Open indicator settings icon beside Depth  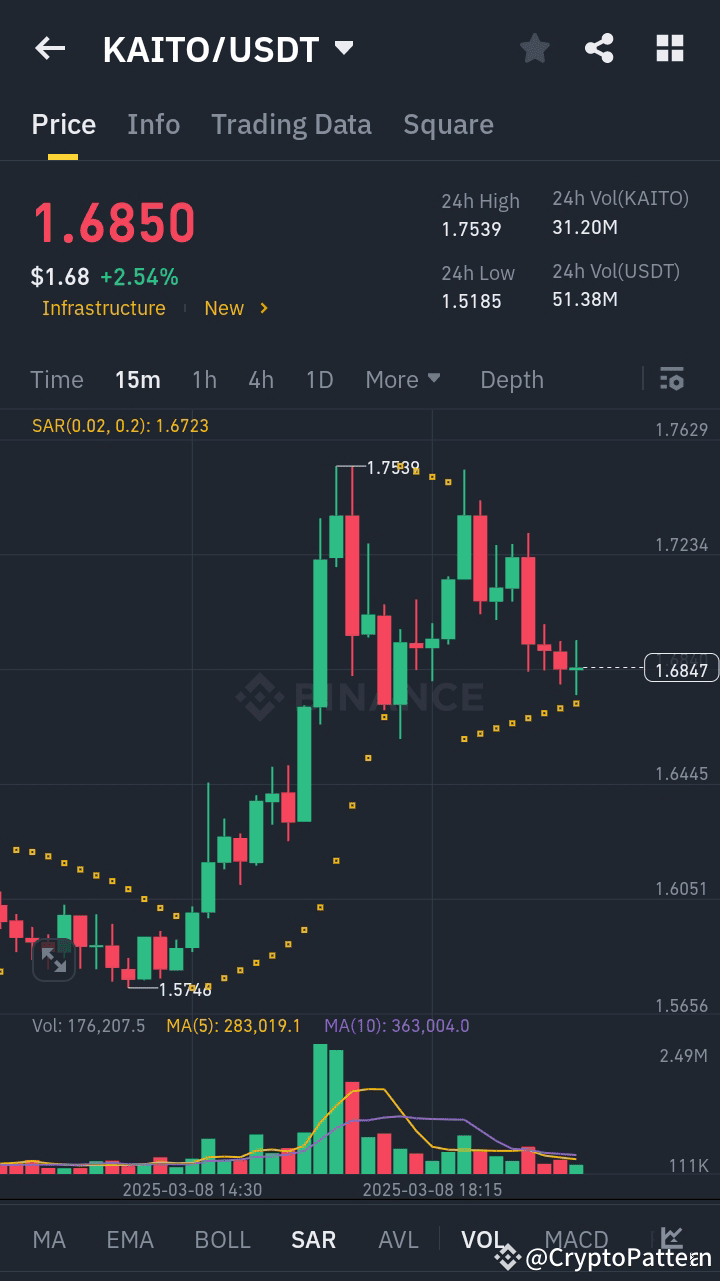coord(671,379)
